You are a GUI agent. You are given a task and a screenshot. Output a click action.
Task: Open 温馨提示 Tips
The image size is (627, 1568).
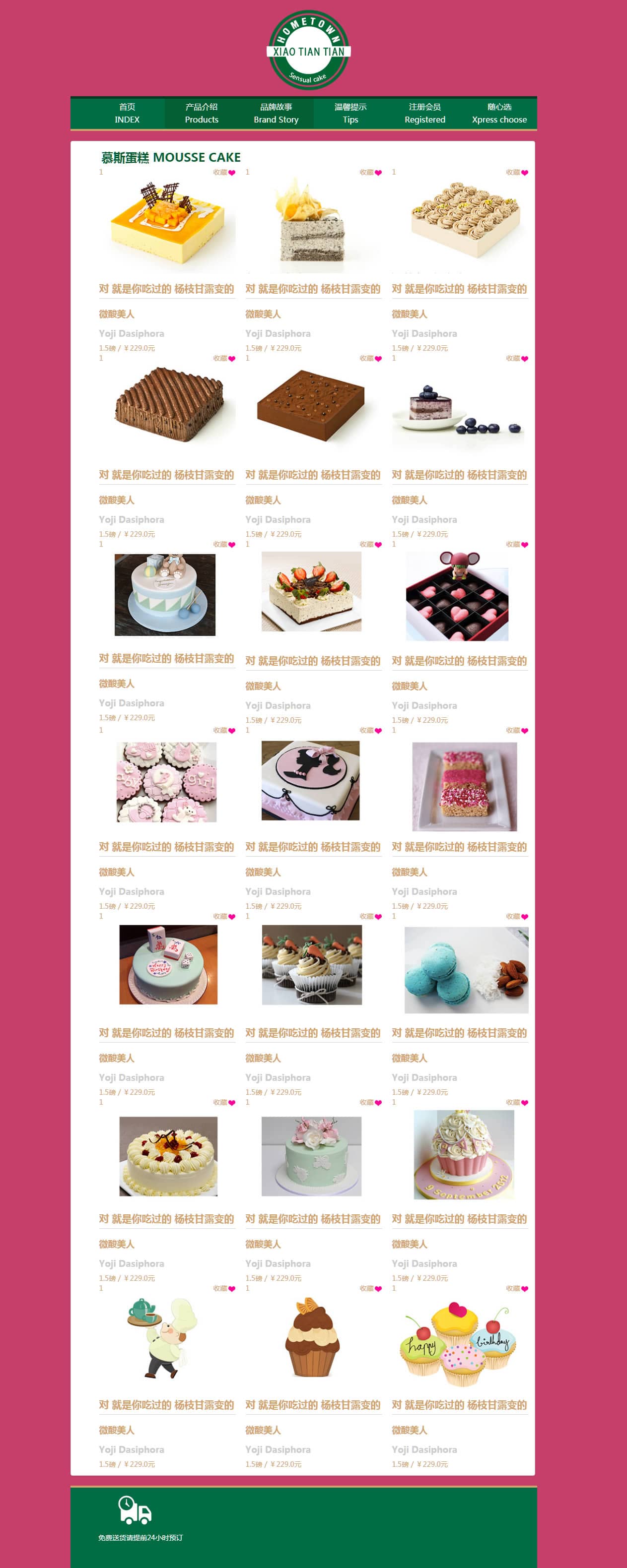[x=350, y=113]
